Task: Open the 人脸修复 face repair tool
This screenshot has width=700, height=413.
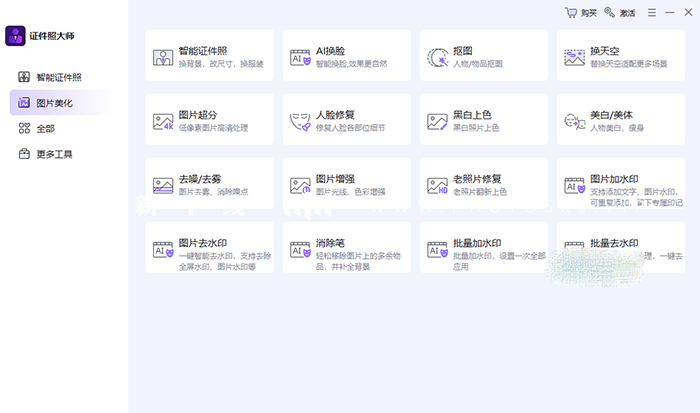Action: click(x=346, y=120)
